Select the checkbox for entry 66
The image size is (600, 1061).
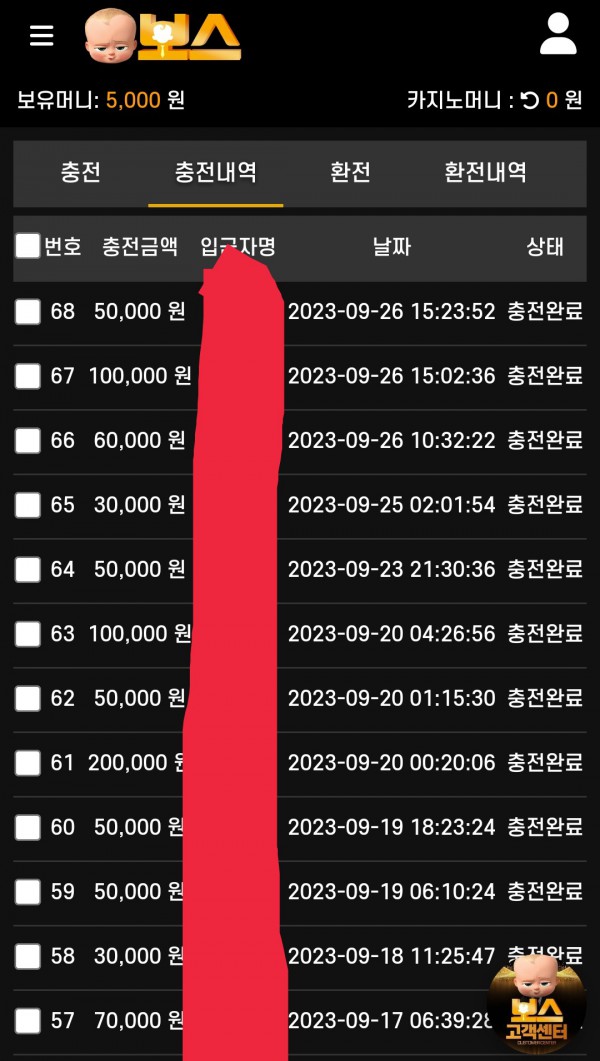click(28, 441)
